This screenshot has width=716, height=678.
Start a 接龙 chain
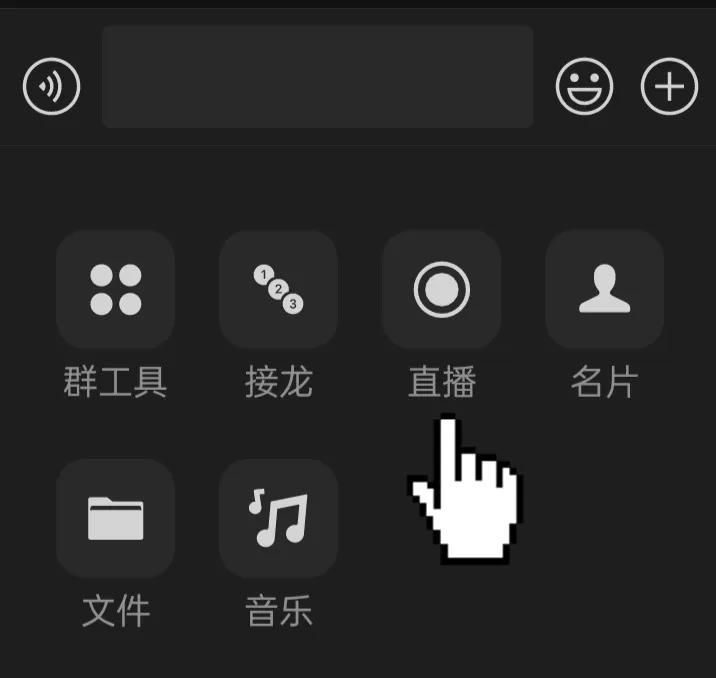tap(278, 290)
